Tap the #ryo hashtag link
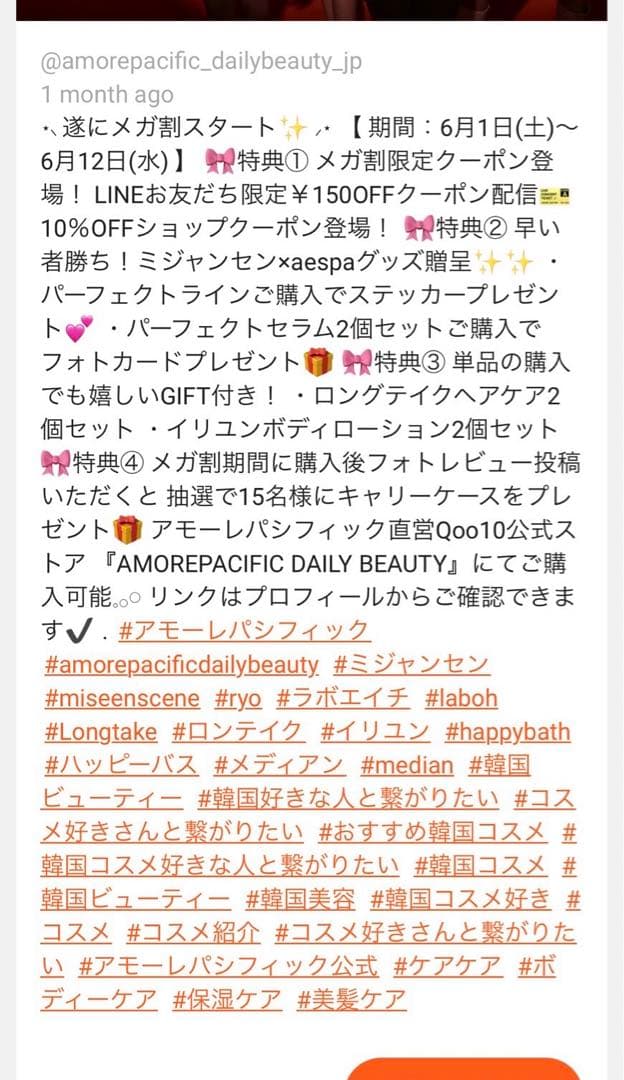The image size is (624, 1080). coord(238,698)
